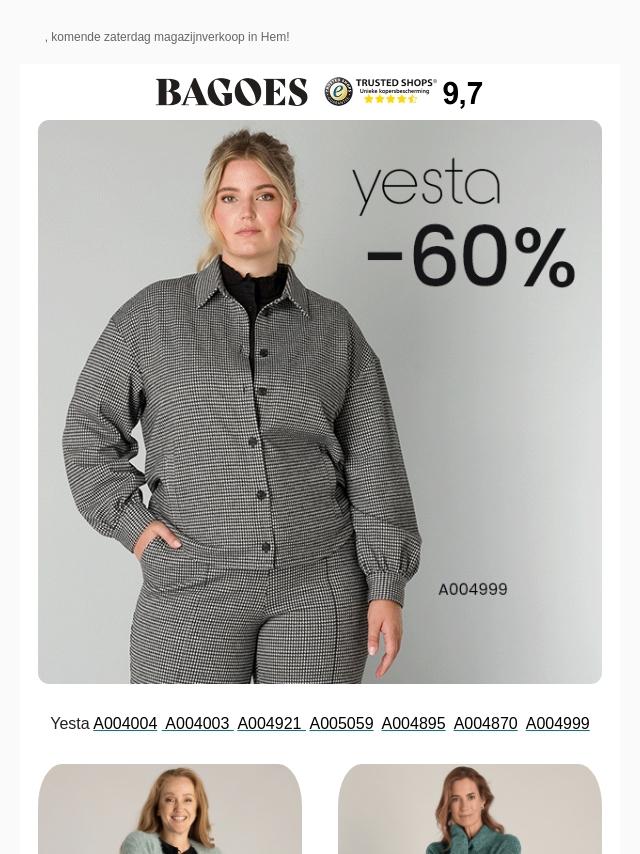Screen dimensions: 640x854
Task: Tap the A004895 product link
Action: (413, 723)
